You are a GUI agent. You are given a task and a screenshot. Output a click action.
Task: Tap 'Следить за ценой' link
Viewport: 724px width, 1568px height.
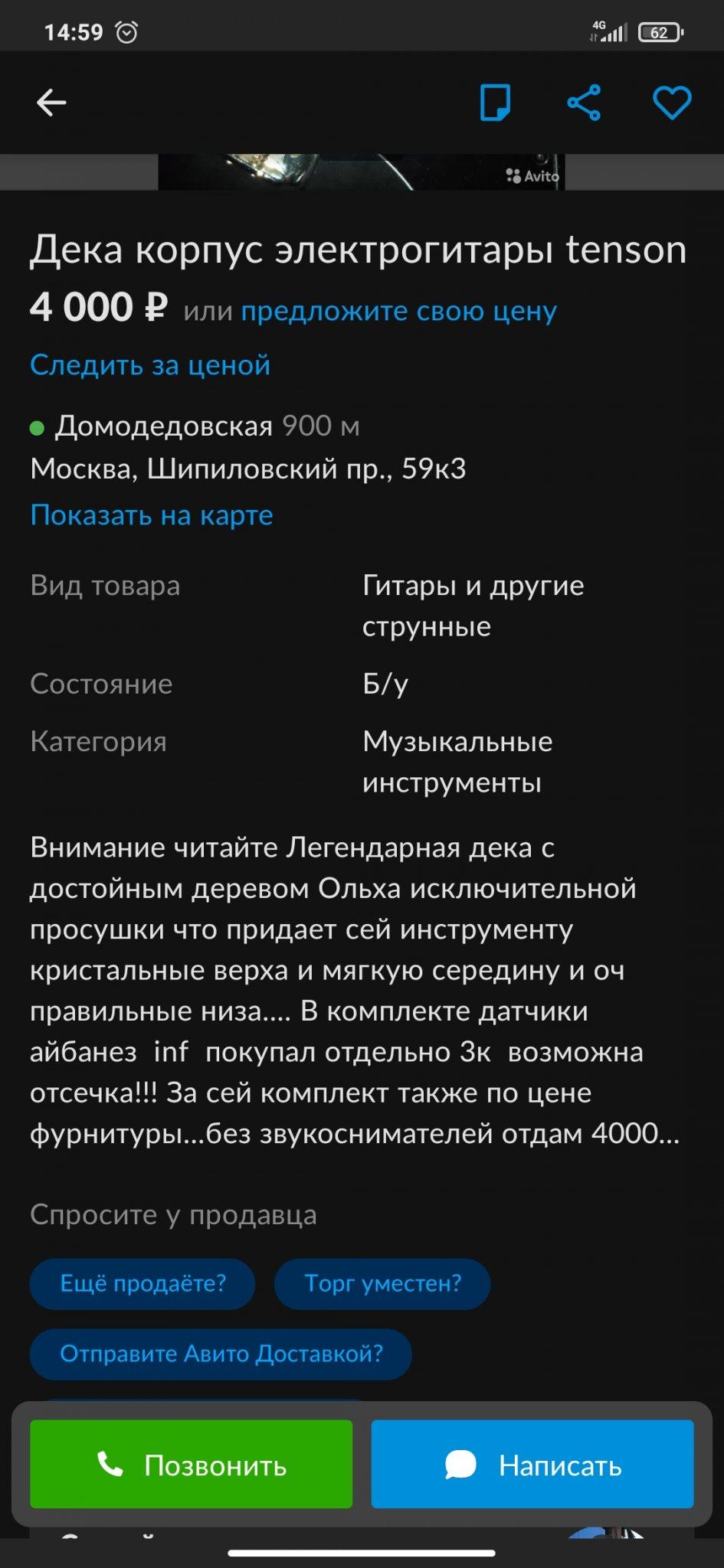pyautogui.click(x=150, y=365)
